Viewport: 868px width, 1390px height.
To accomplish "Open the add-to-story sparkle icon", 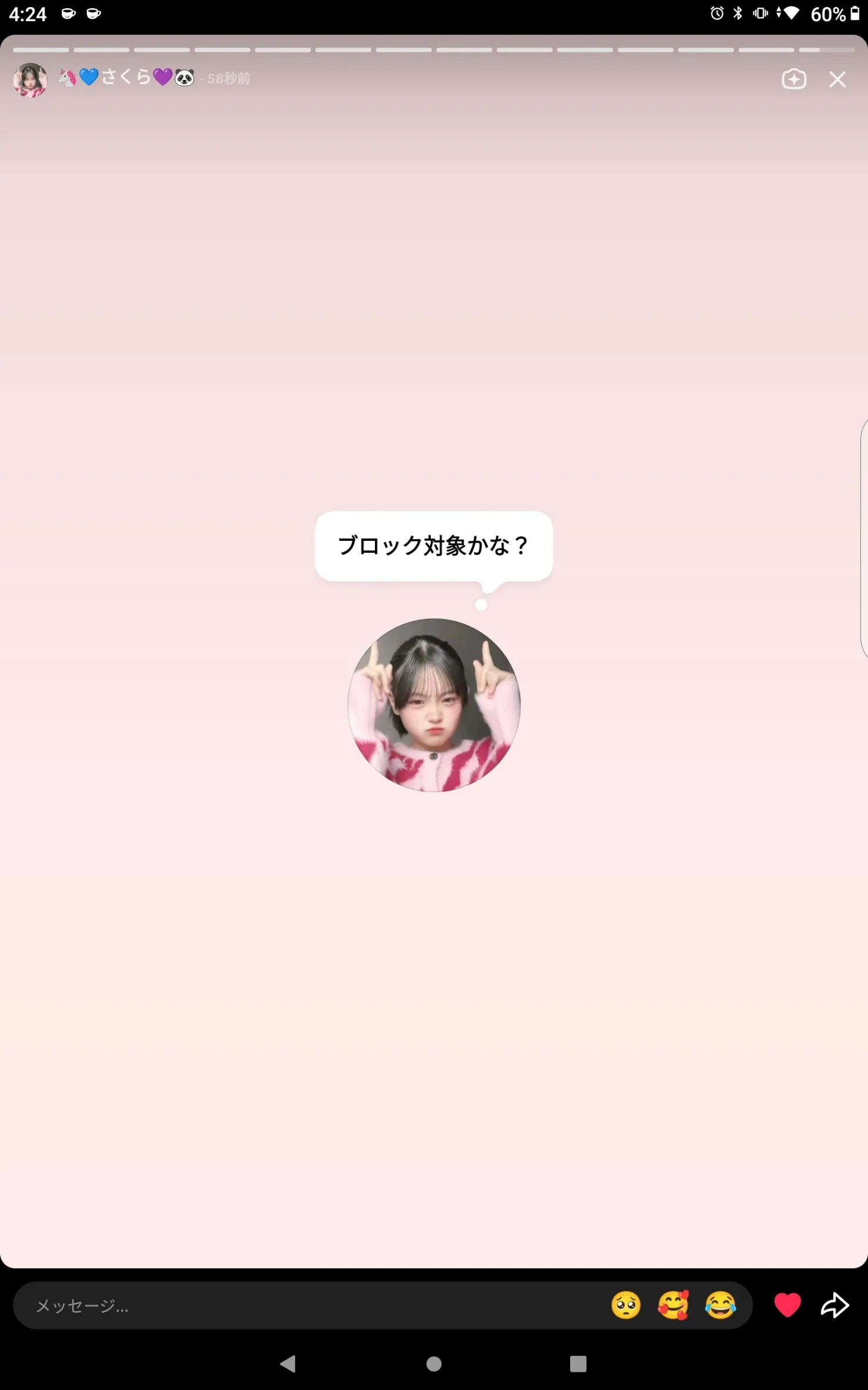I will pyautogui.click(x=793, y=79).
